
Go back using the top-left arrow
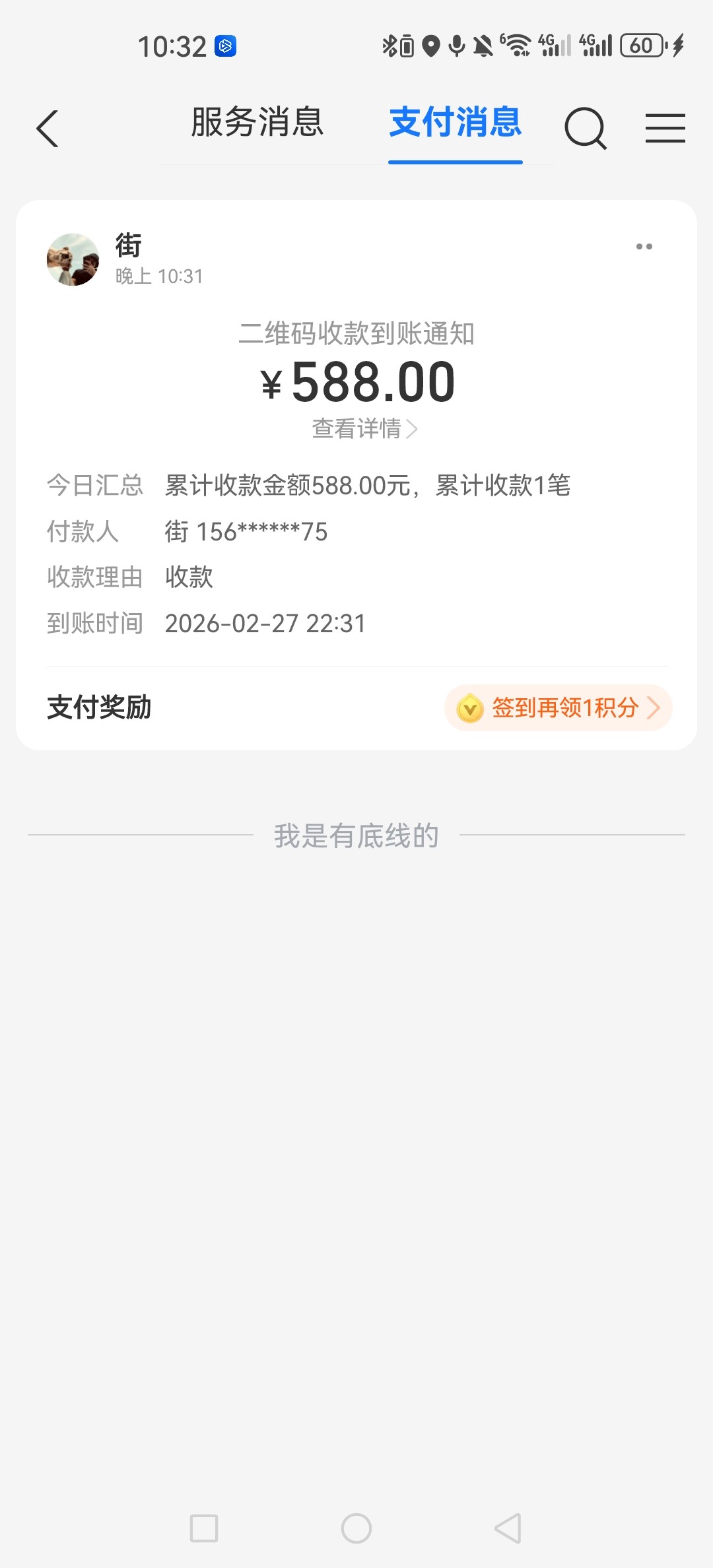click(48, 128)
